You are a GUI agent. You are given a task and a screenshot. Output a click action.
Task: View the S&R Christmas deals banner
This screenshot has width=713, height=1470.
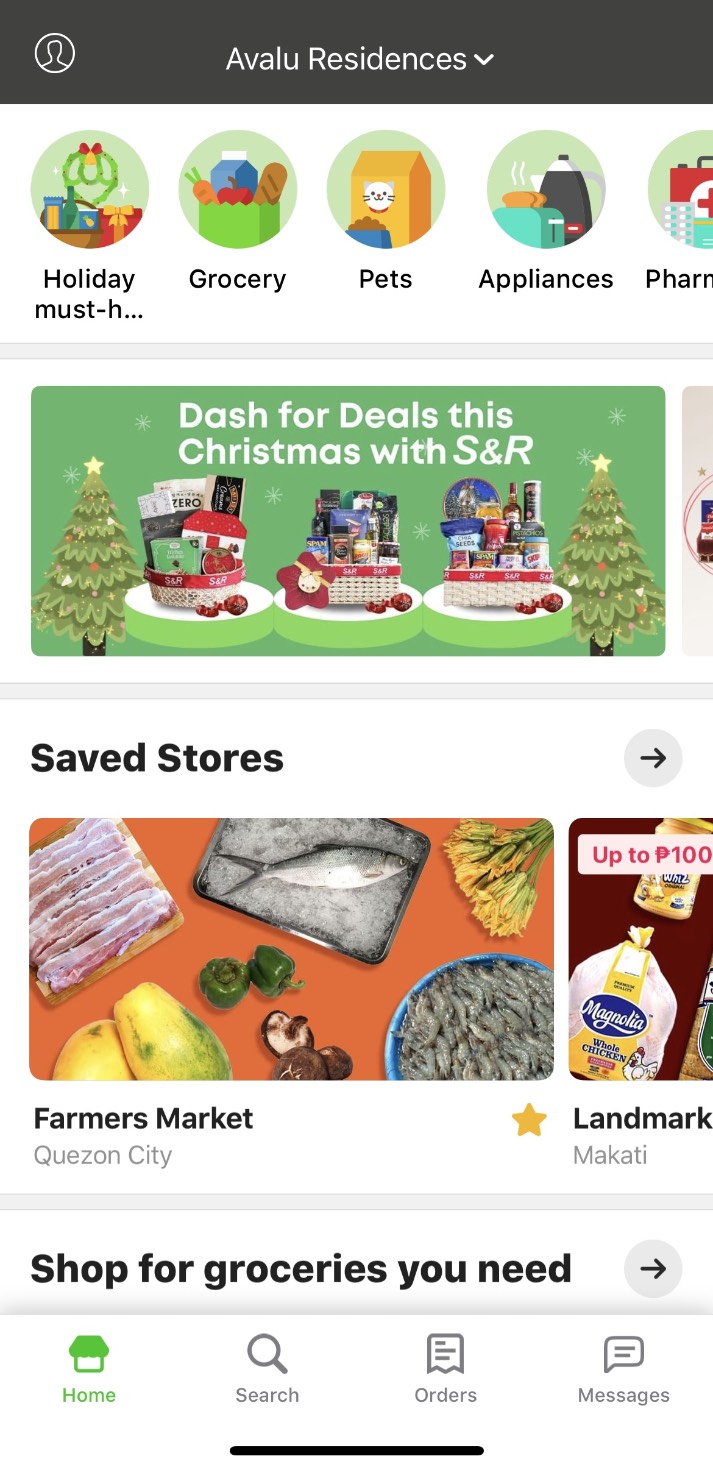coord(348,521)
